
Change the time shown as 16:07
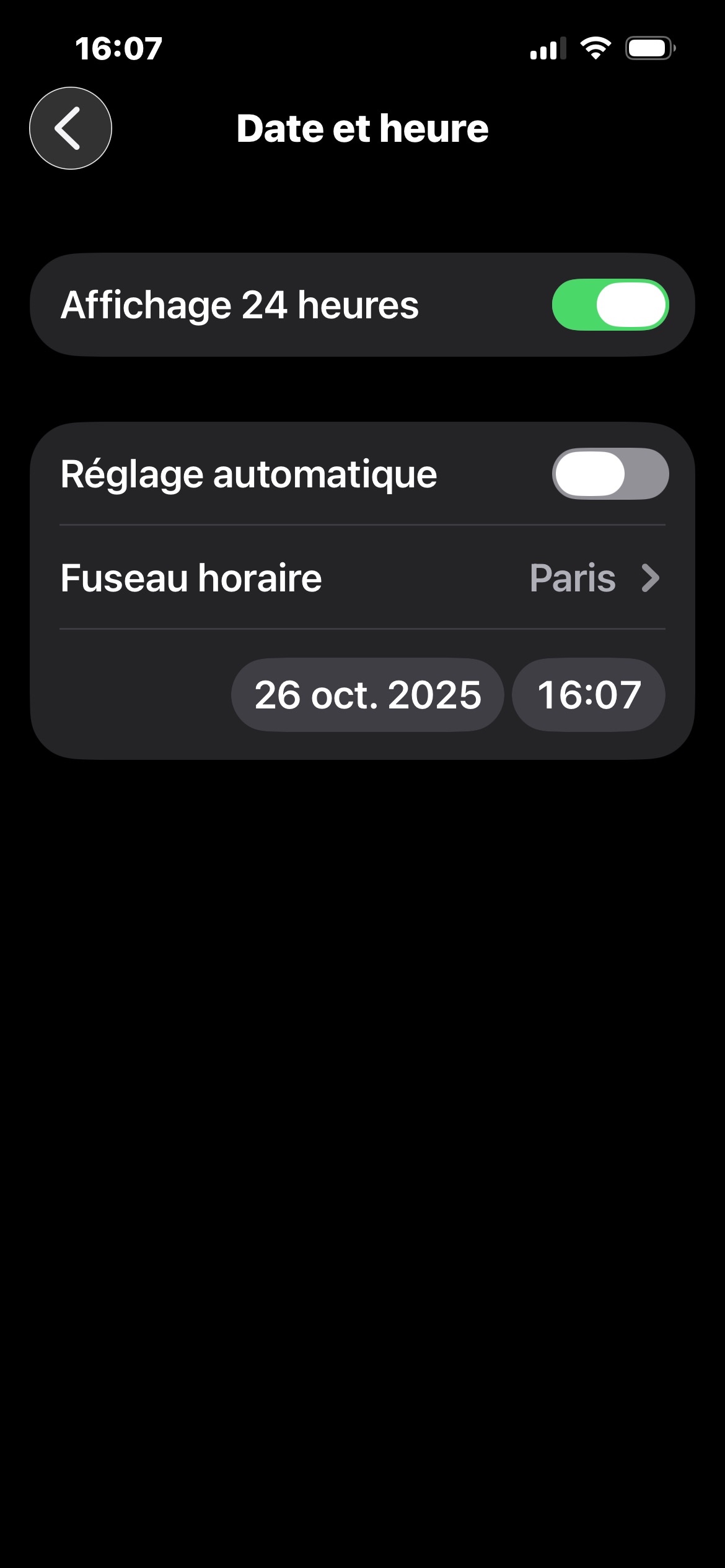pos(589,695)
